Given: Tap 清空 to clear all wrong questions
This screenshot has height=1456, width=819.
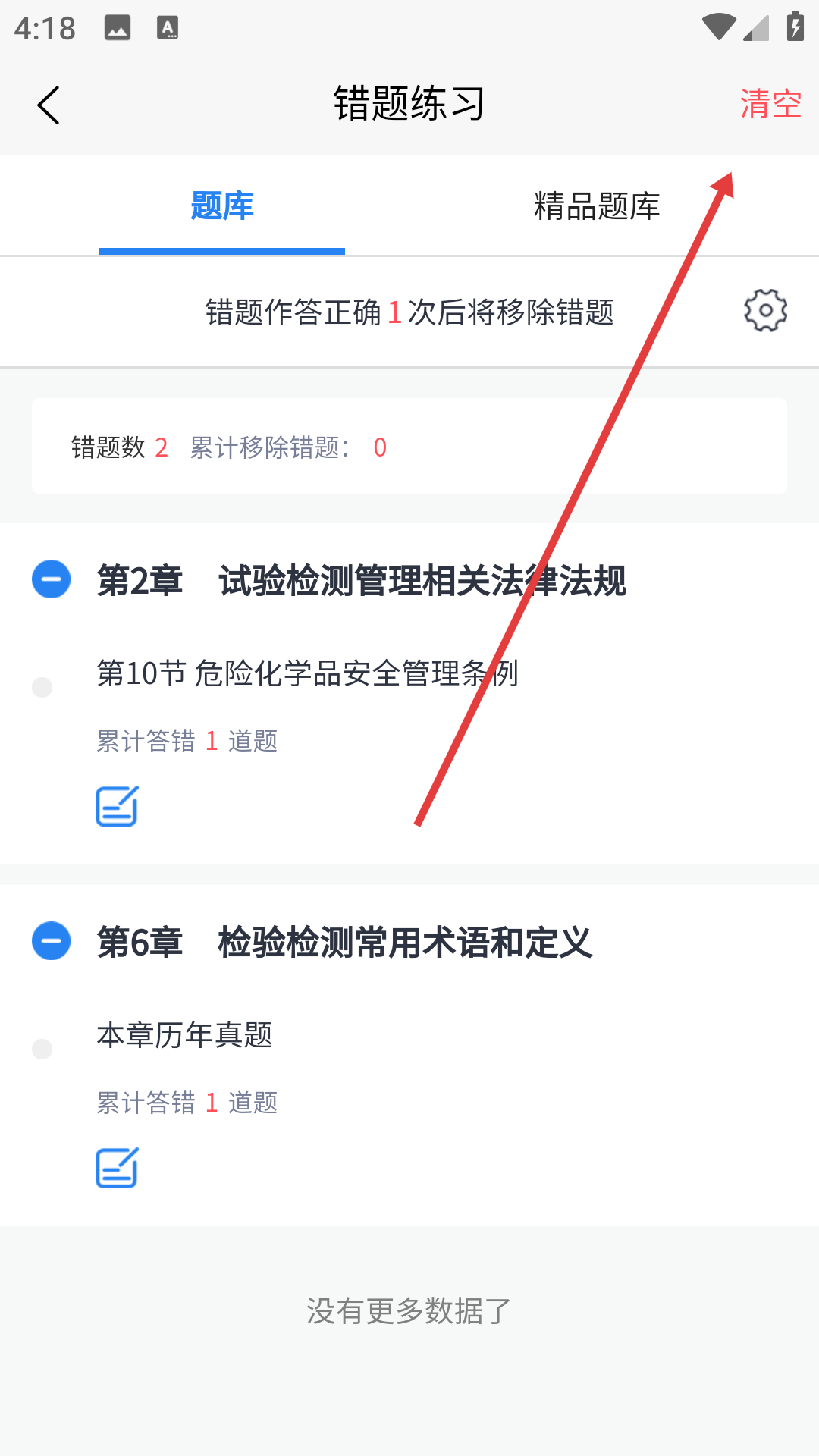Looking at the screenshot, I should 770,104.
